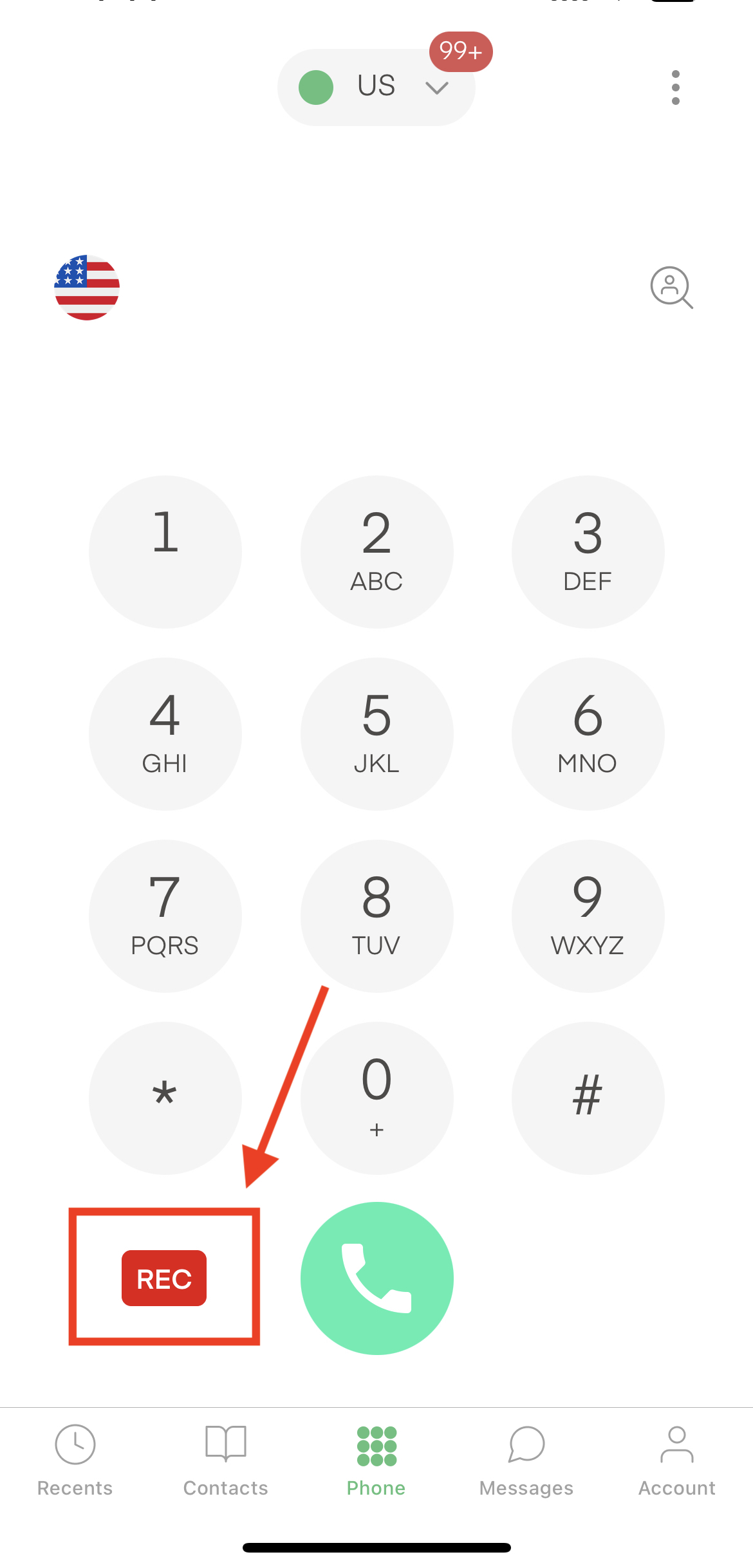Tap the 3 DEF key

click(588, 551)
